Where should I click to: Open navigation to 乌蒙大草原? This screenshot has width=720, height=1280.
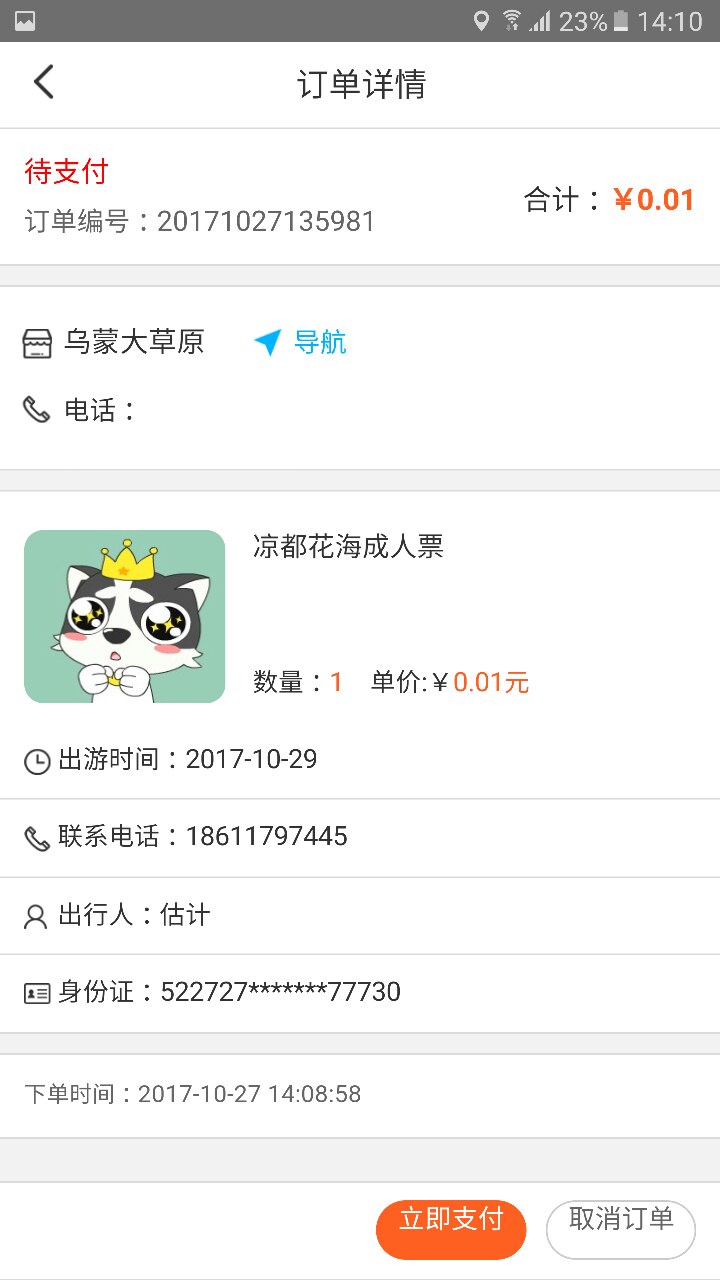[301, 343]
